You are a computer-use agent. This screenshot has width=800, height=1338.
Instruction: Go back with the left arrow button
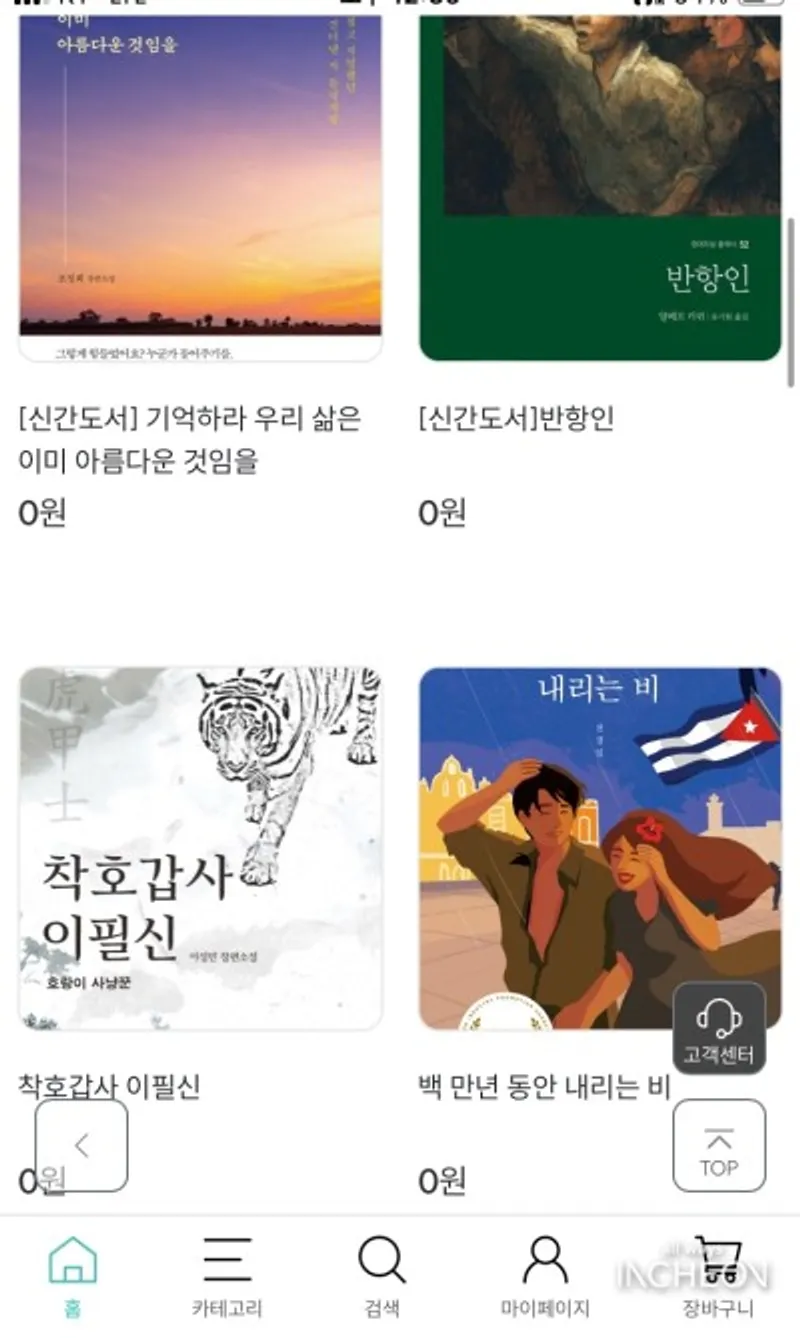coord(82,1146)
